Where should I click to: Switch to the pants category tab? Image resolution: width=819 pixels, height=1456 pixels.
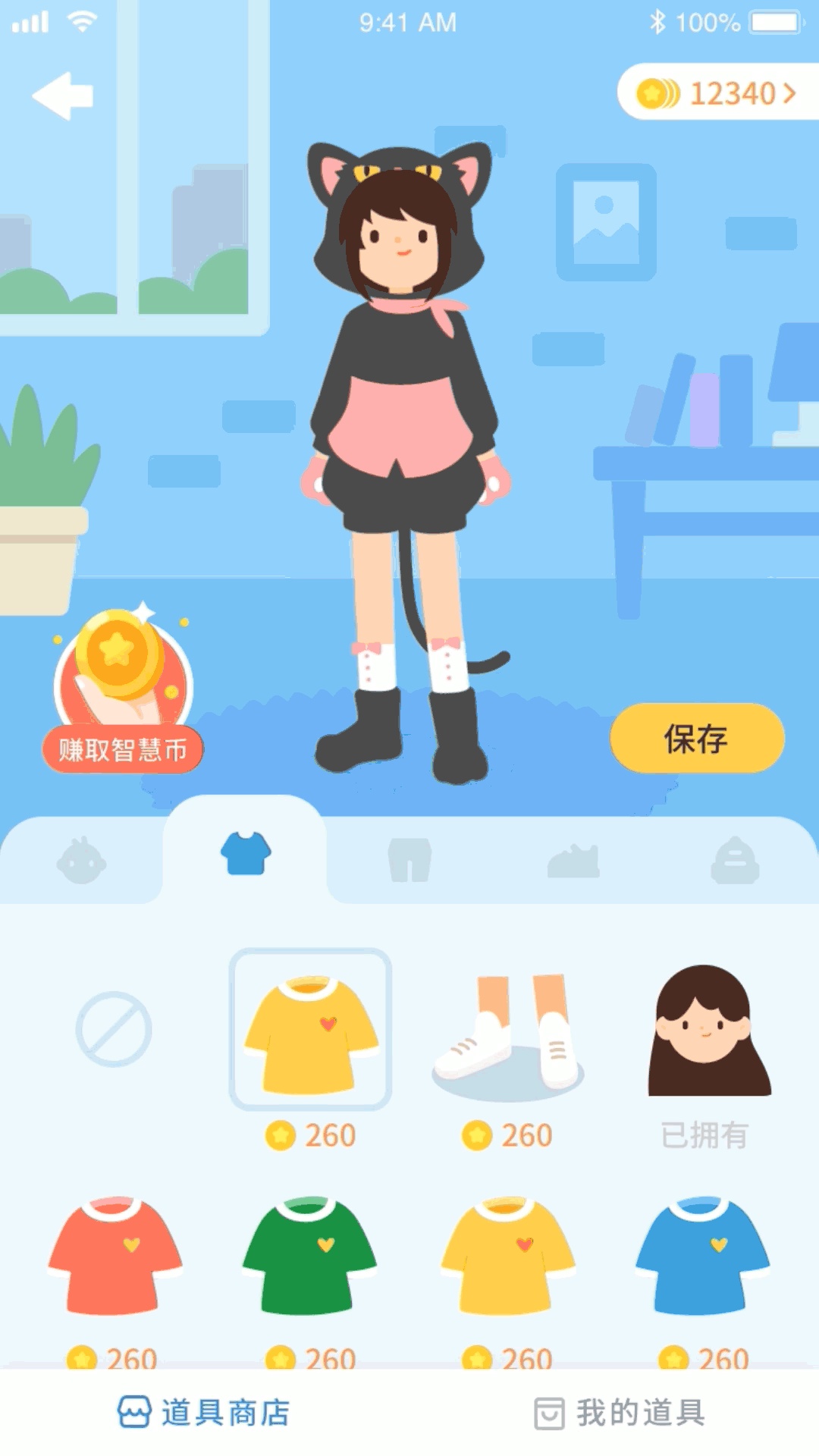(x=409, y=860)
